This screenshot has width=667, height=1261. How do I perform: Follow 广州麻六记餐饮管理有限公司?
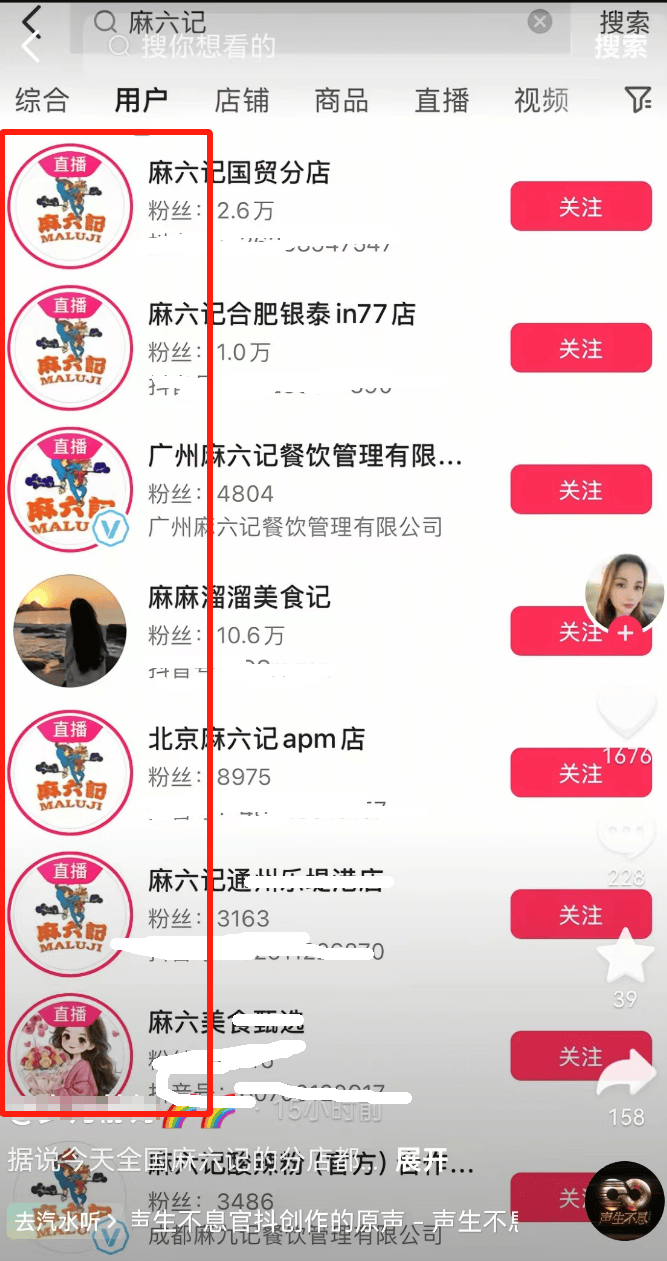[x=581, y=491]
